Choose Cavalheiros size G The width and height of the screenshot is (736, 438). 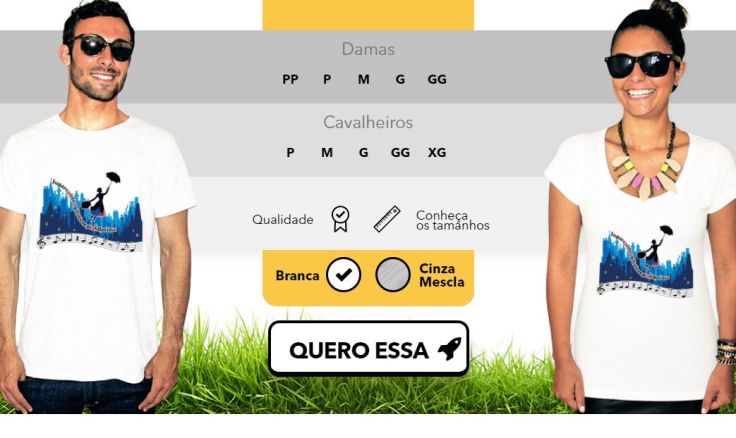point(363,153)
